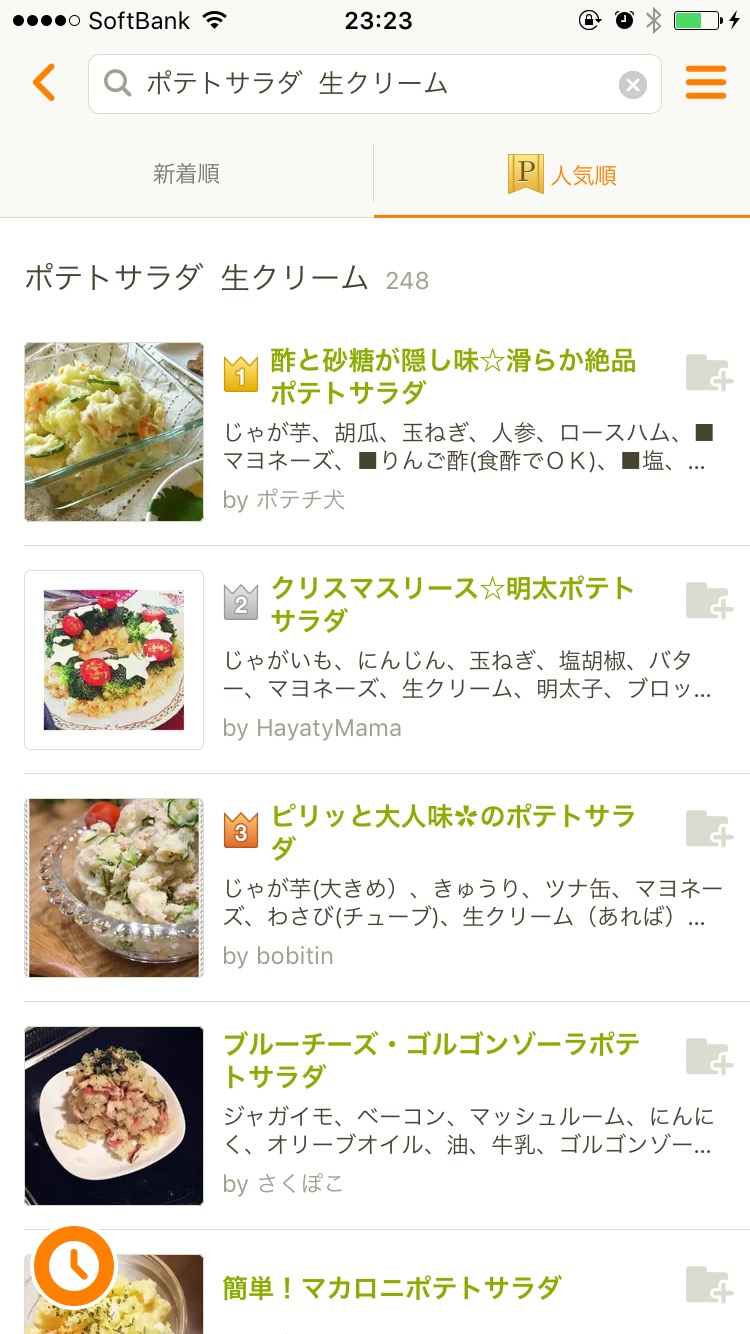Clear the search text
The height and width of the screenshot is (1334, 750).
632,85
